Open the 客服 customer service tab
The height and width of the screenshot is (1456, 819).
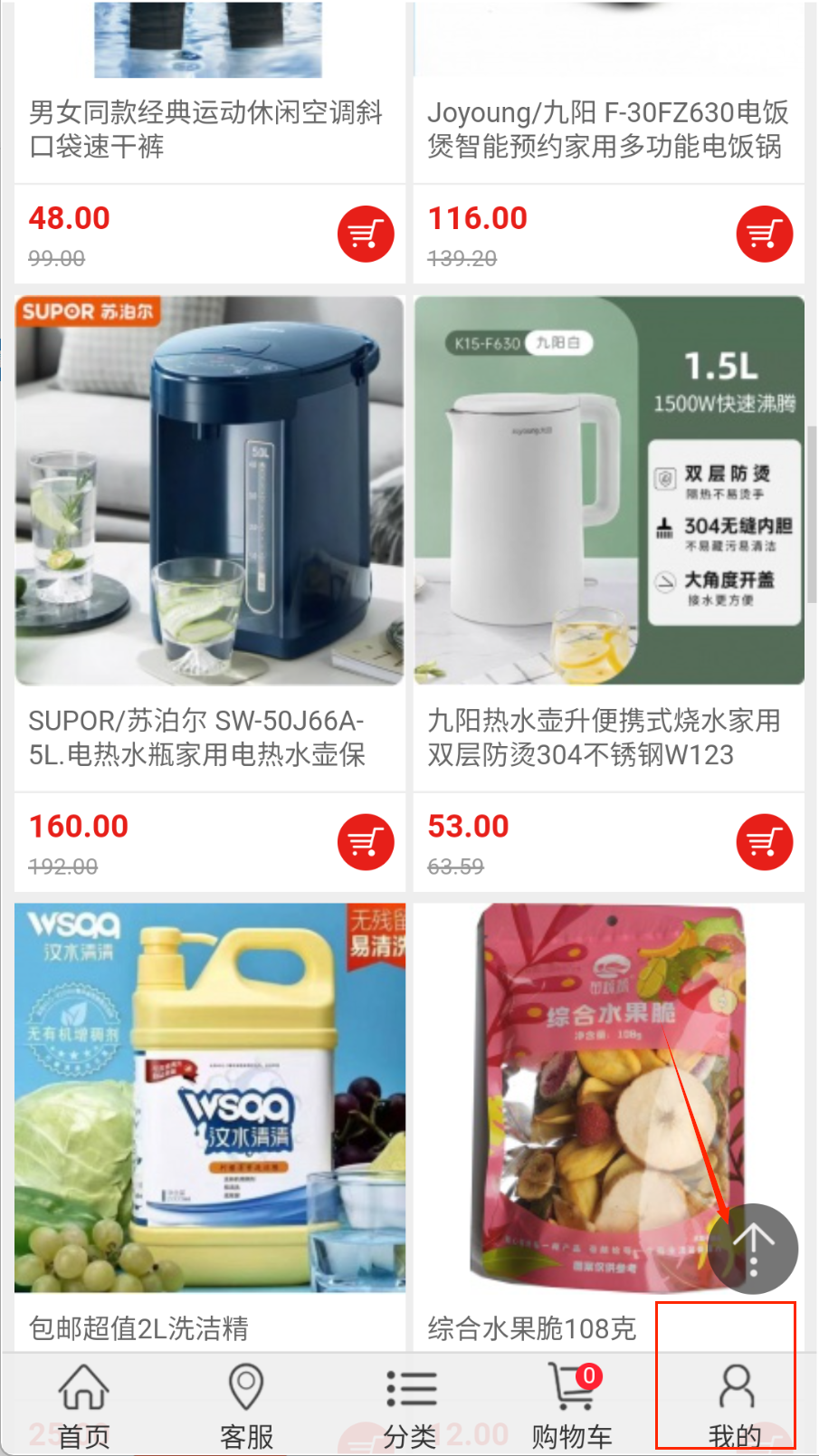point(246,1405)
